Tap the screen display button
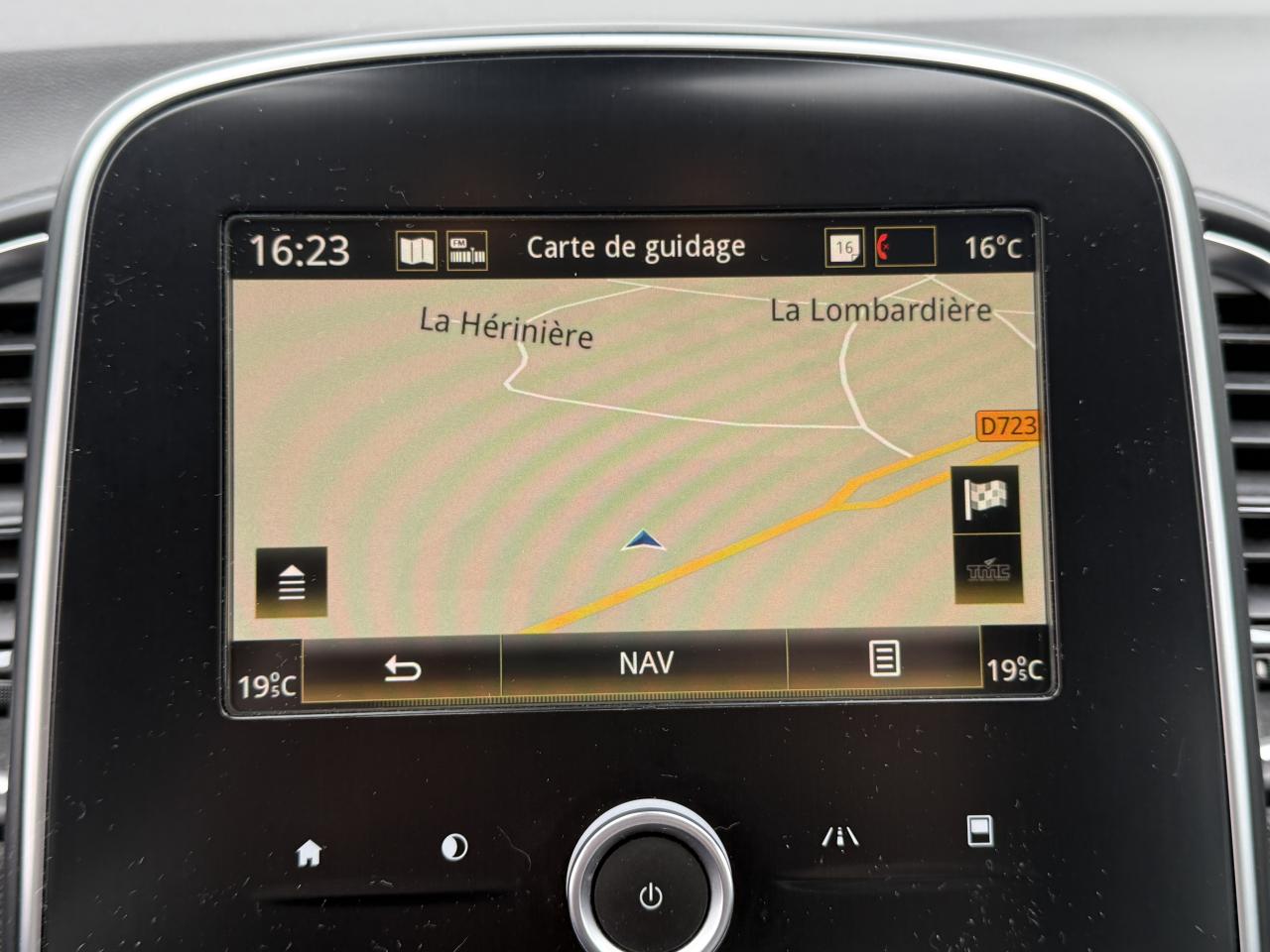 click(980, 831)
